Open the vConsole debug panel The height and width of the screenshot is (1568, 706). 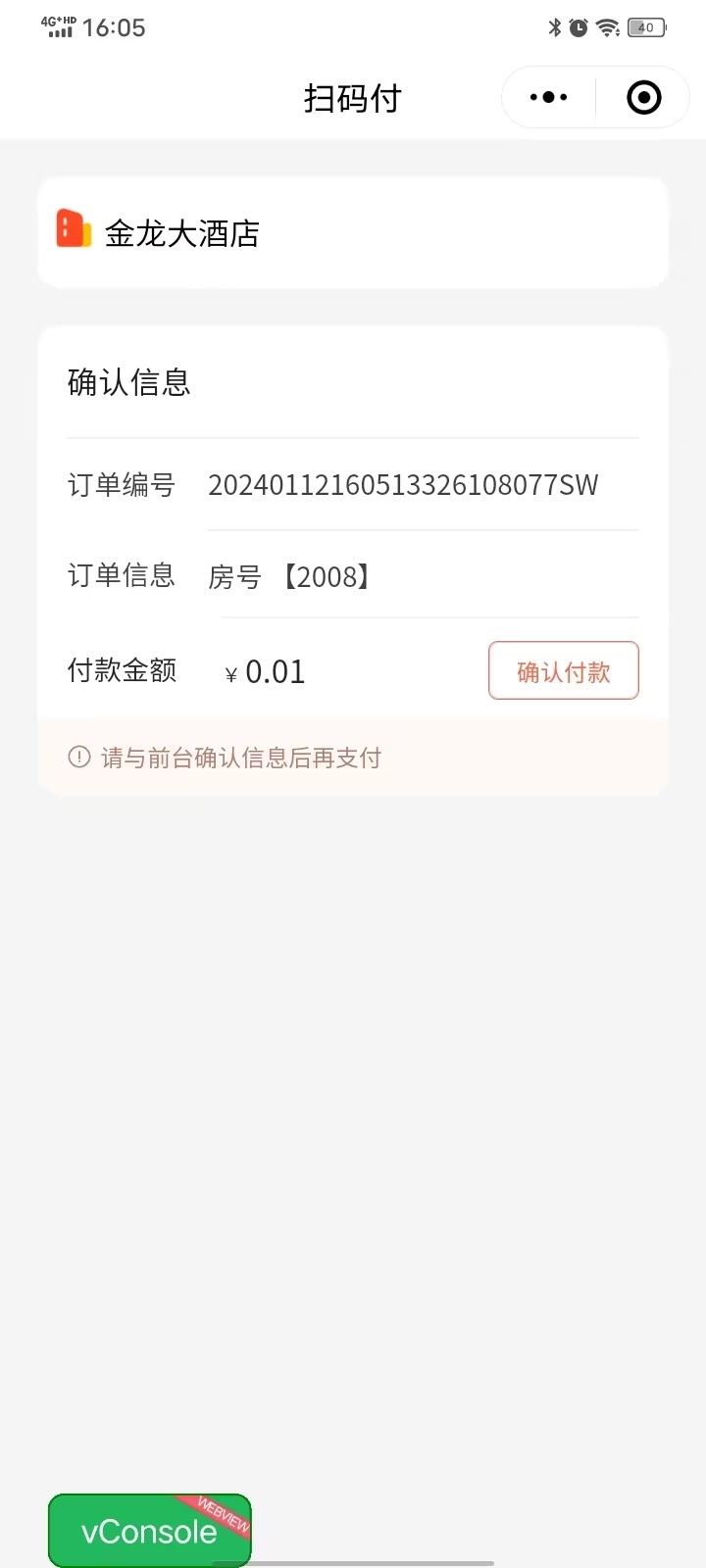(150, 1530)
